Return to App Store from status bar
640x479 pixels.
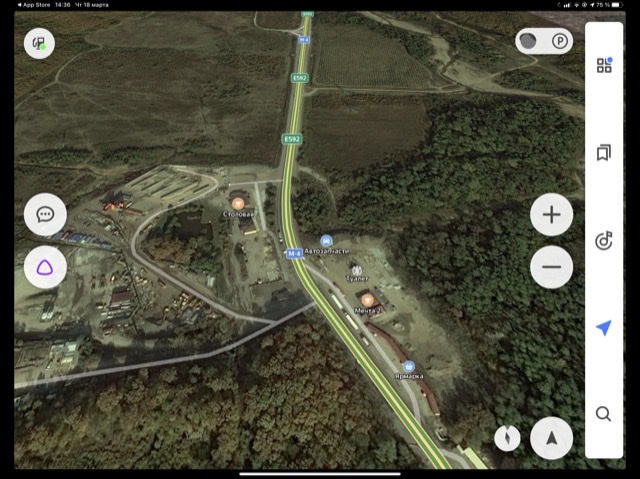pyautogui.click(x=34, y=4)
